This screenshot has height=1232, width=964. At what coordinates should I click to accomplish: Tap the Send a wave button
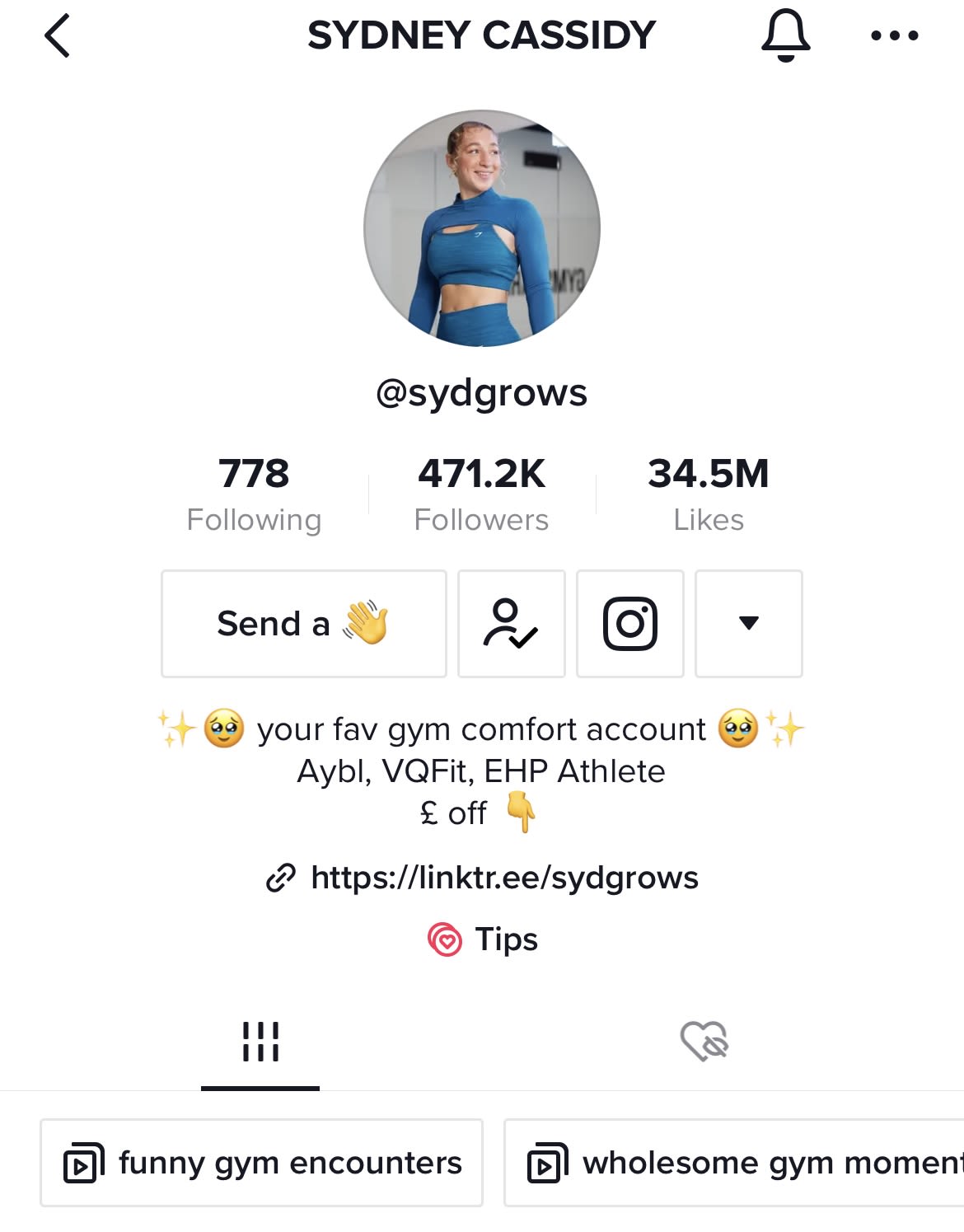(304, 624)
